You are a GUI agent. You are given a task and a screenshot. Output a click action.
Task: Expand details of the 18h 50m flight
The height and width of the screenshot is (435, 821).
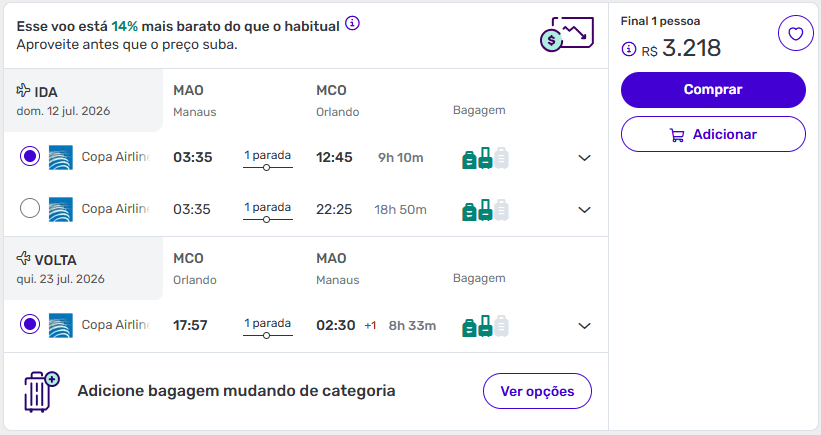pos(585,210)
